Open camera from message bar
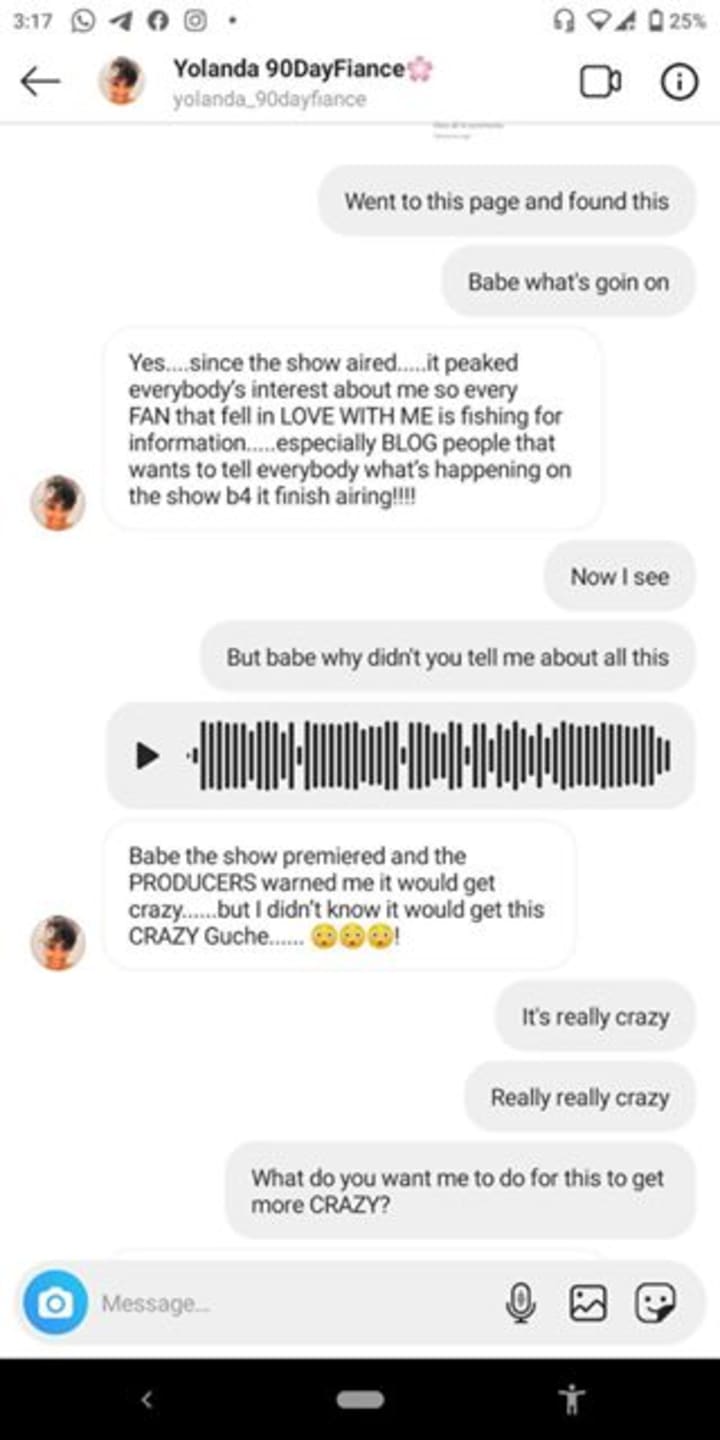Screen dimensions: 720x1440 [x=55, y=1302]
